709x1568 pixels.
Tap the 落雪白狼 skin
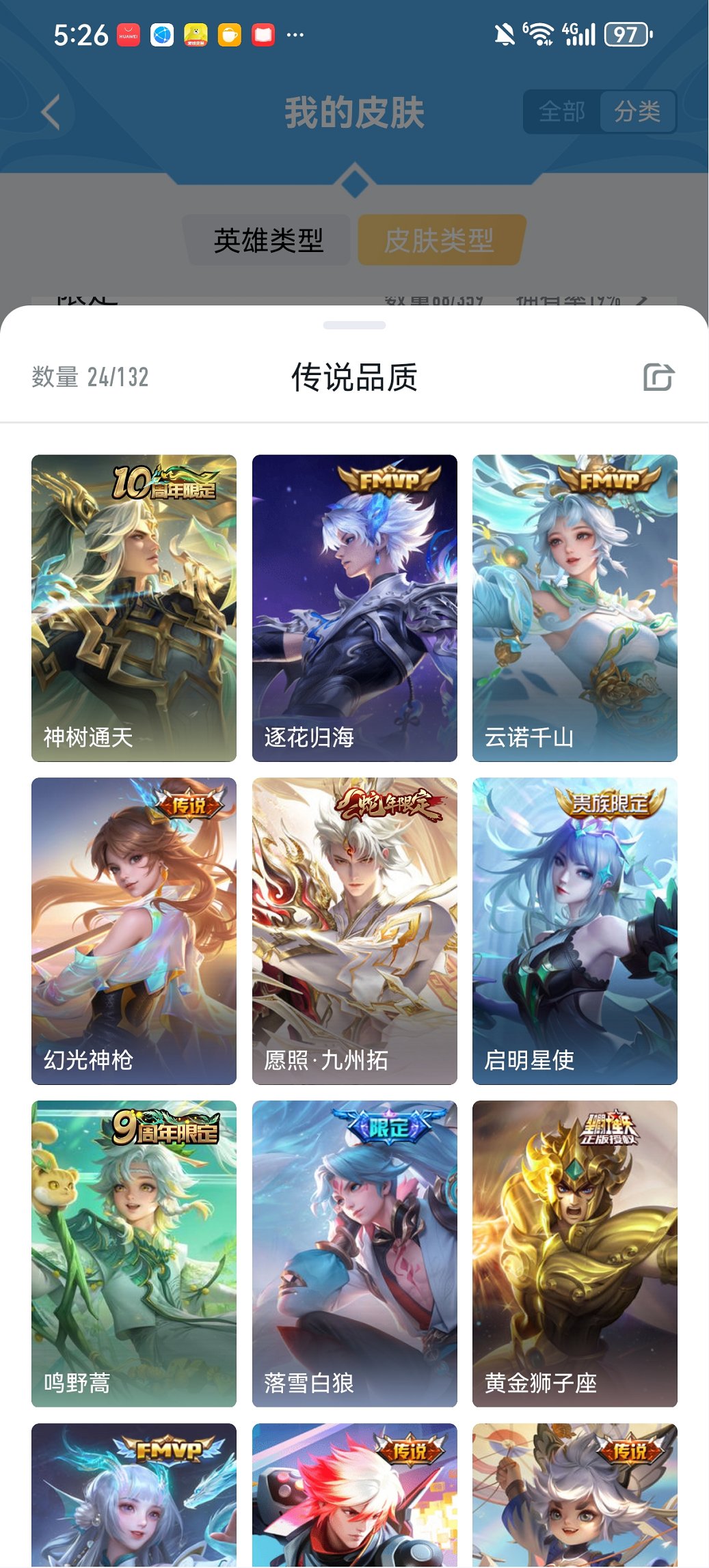pyautogui.click(x=354, y=1253)
